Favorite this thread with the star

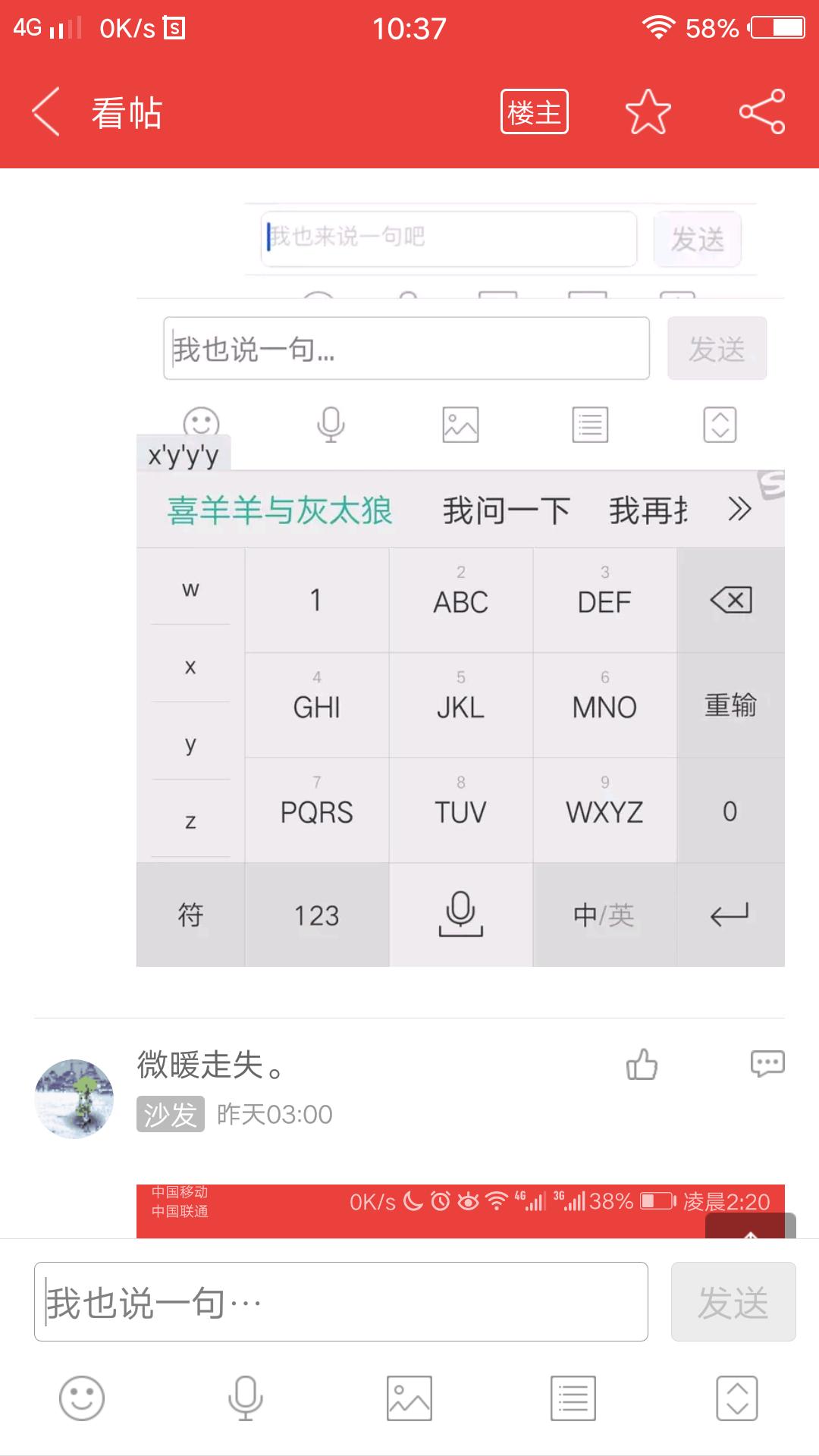[648, 111]
